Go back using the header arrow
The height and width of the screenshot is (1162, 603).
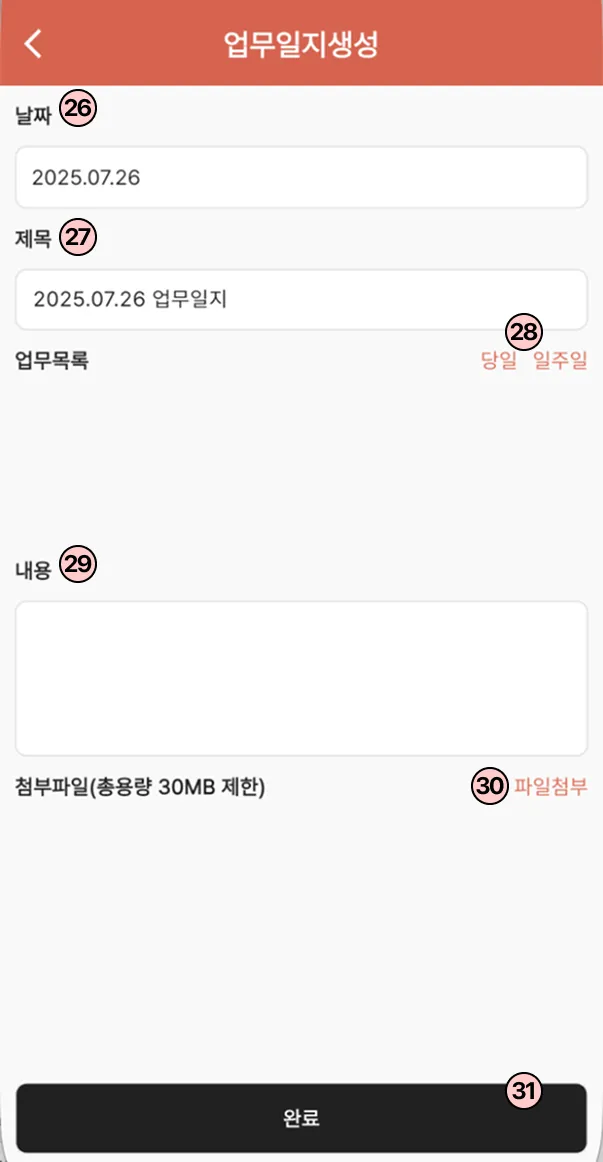pos(33,44)
